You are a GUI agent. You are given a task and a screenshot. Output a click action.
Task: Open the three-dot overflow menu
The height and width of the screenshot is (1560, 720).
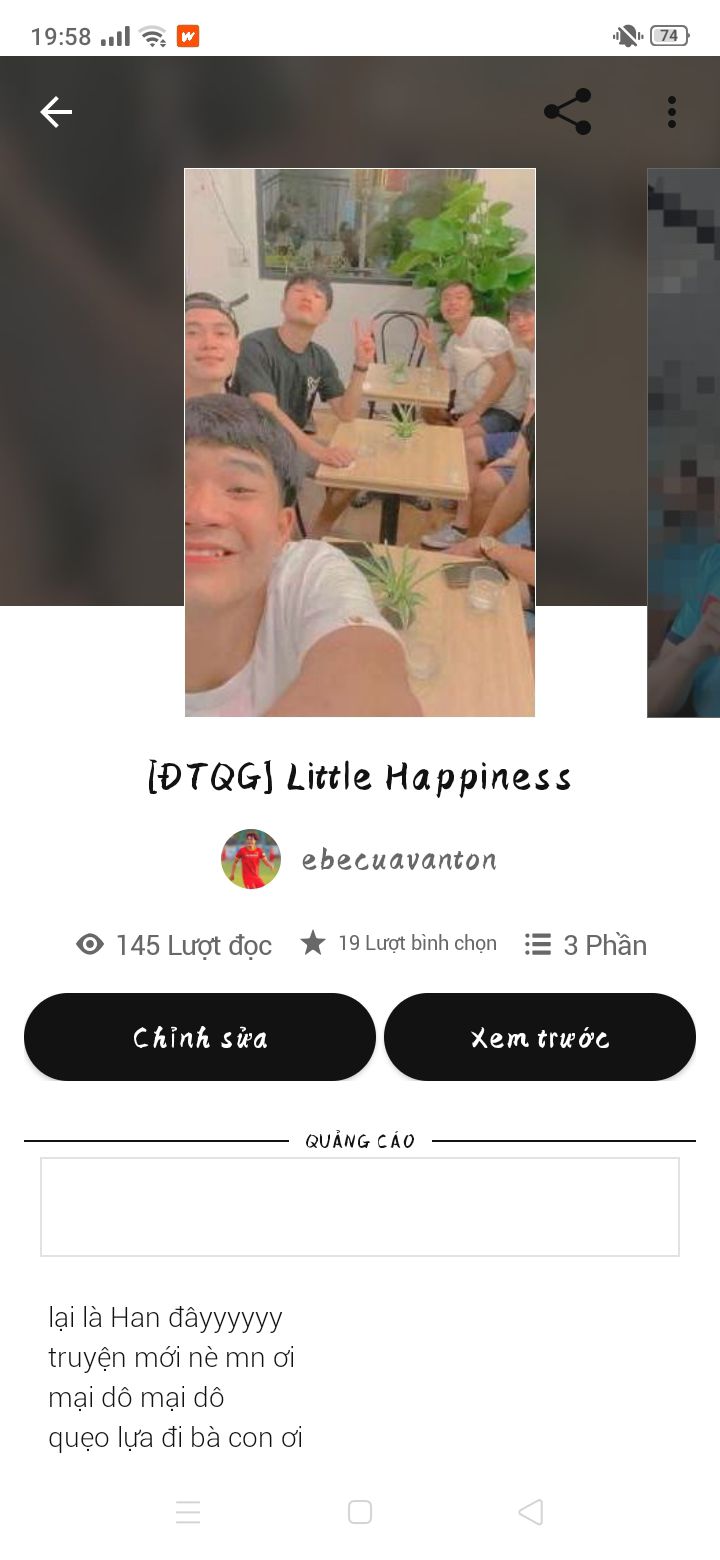coord(671,112)
